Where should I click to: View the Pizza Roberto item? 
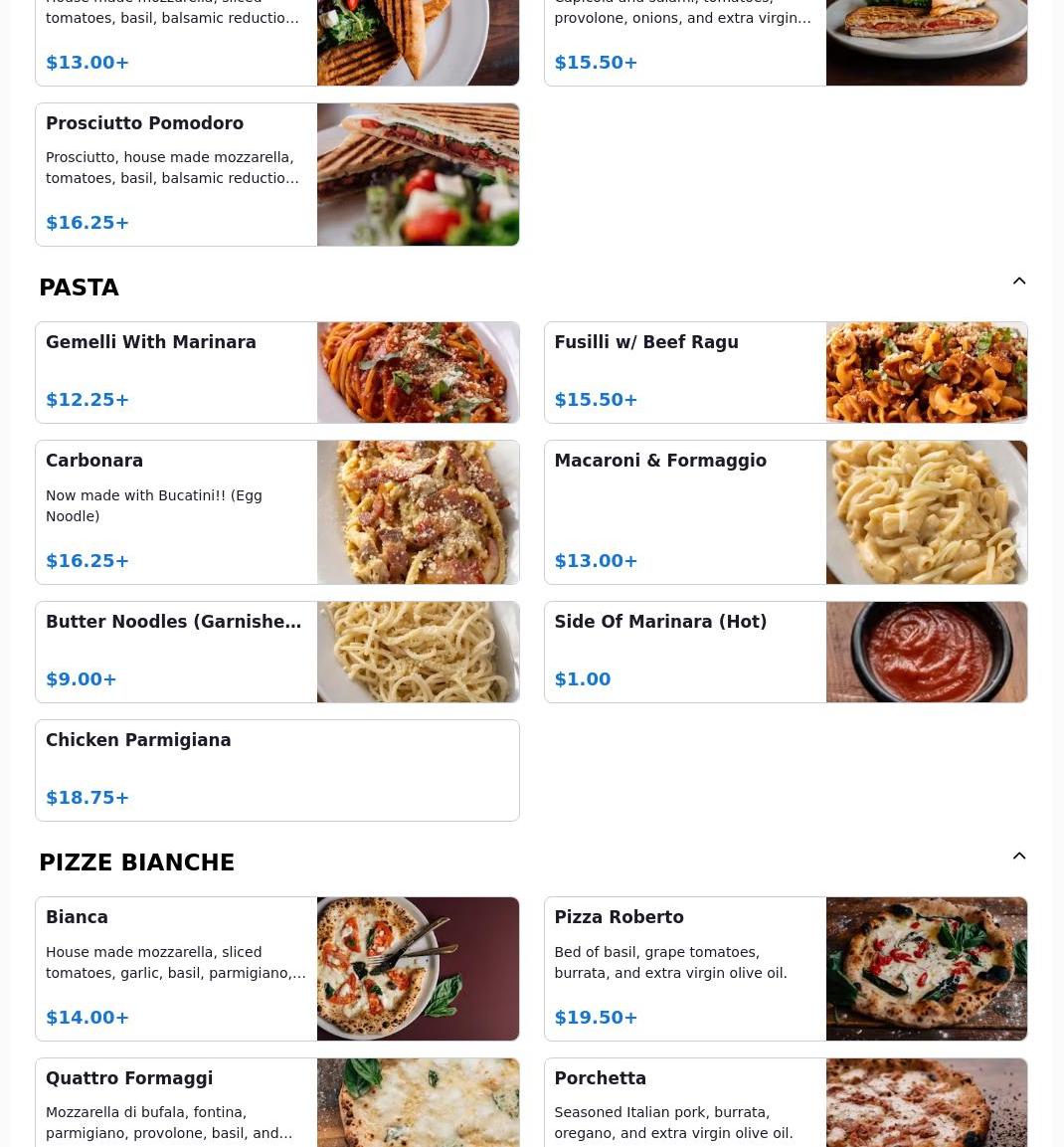point(785,968)
